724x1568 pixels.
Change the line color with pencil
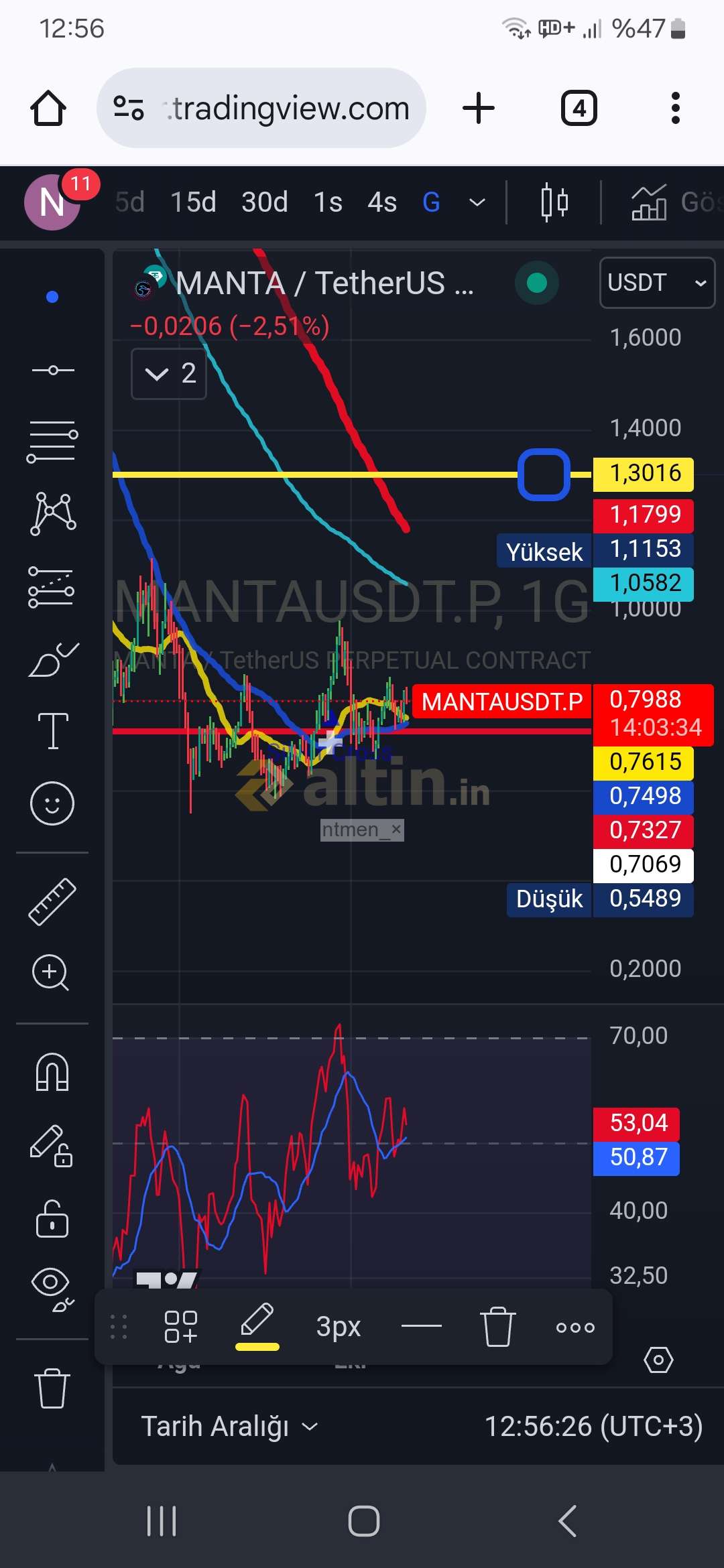coord(257,1325)
